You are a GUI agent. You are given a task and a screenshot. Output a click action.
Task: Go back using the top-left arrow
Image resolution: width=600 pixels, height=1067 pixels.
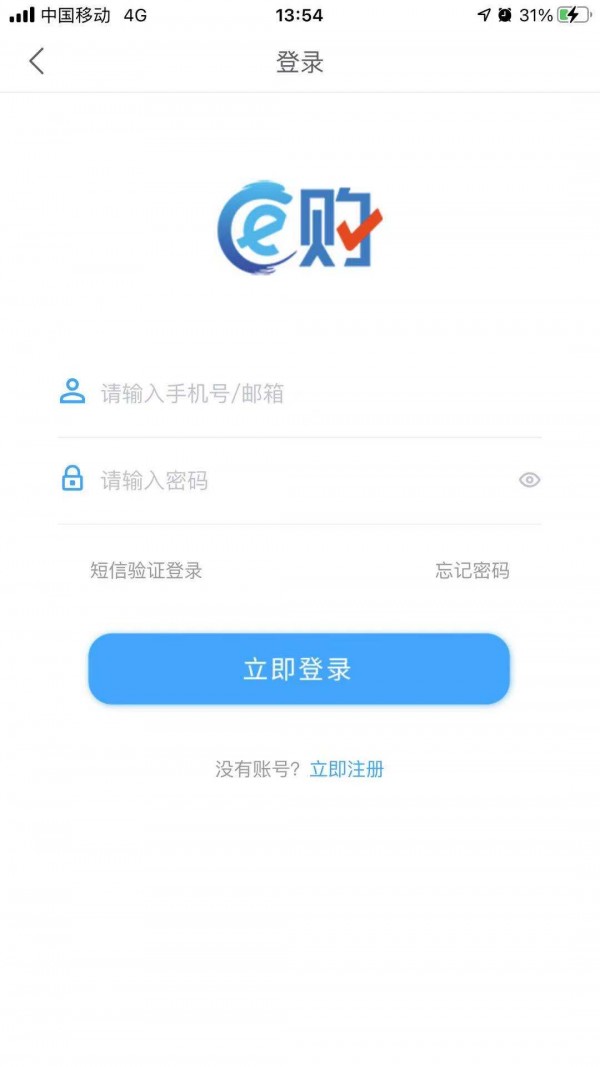pyautogui.click(x=37, y=61)
